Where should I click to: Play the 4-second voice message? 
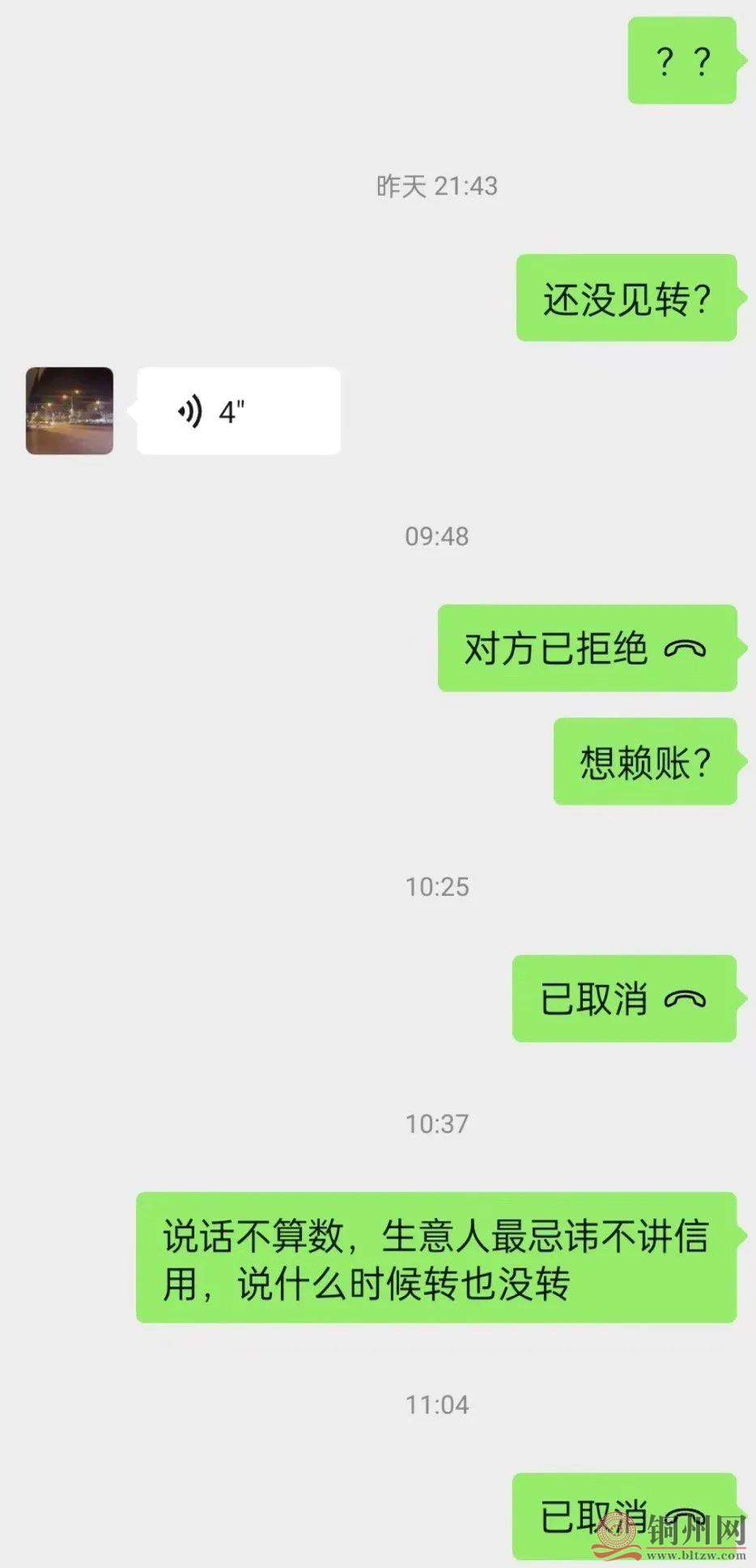tap(239, 410)
